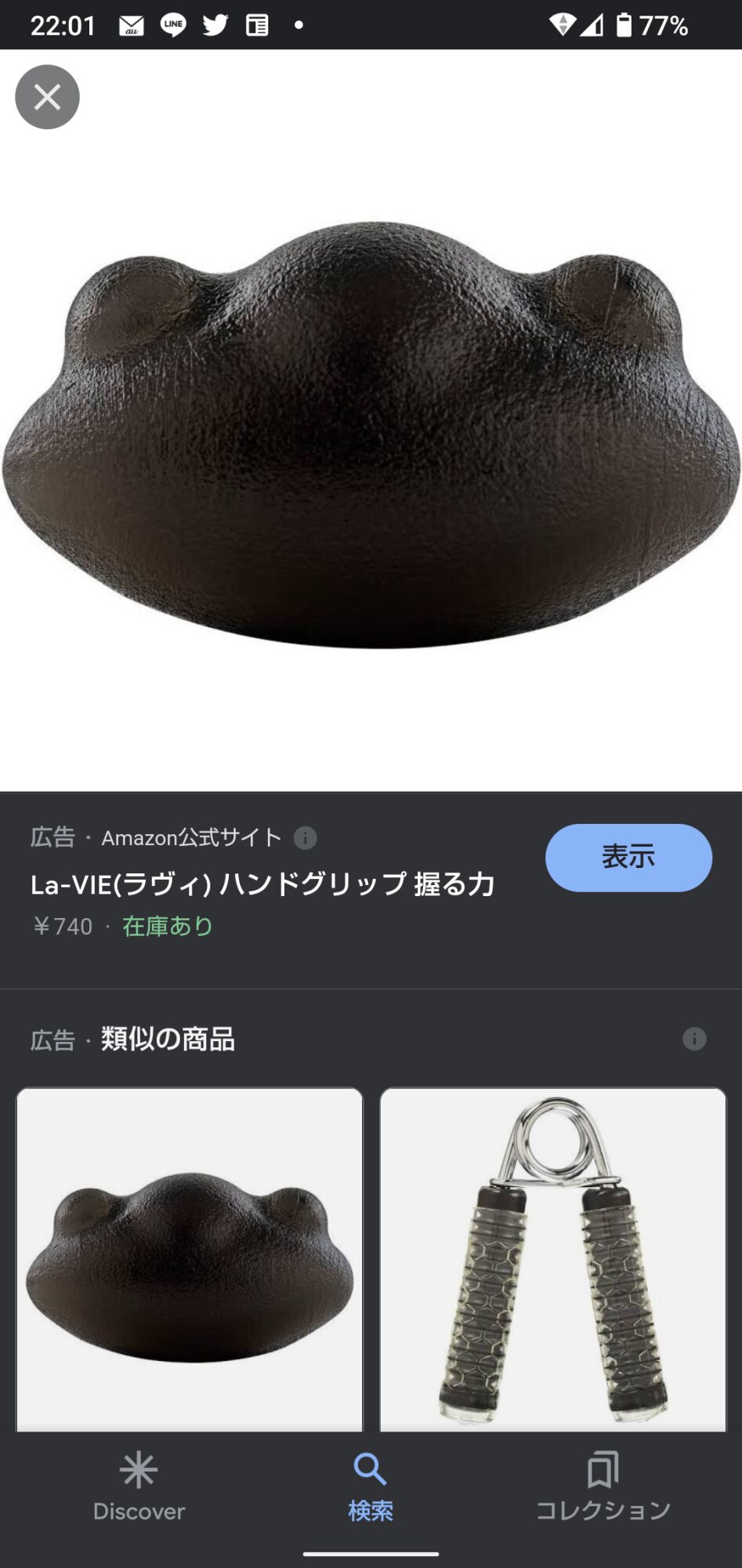This screenshot has height=1568, width=742.
Task: Tap the 表示 button for La-VIE hand grip
Action: coord(628,857)
